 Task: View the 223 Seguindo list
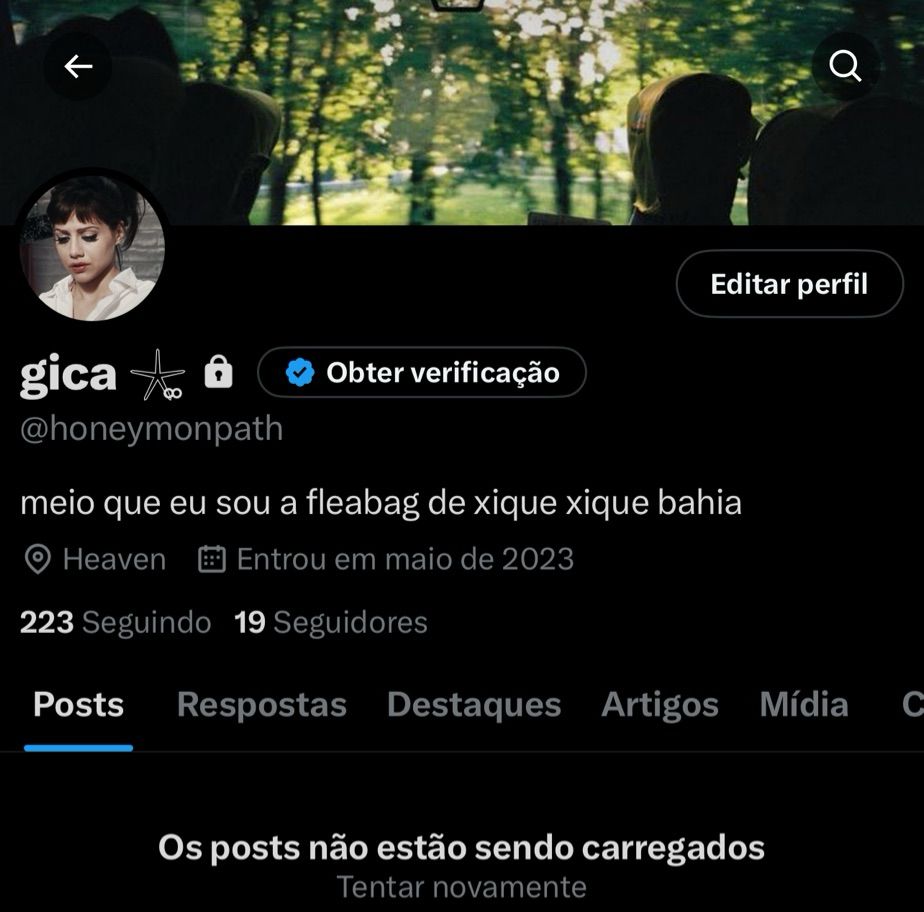pyautogui.click(x=115, y=622)
